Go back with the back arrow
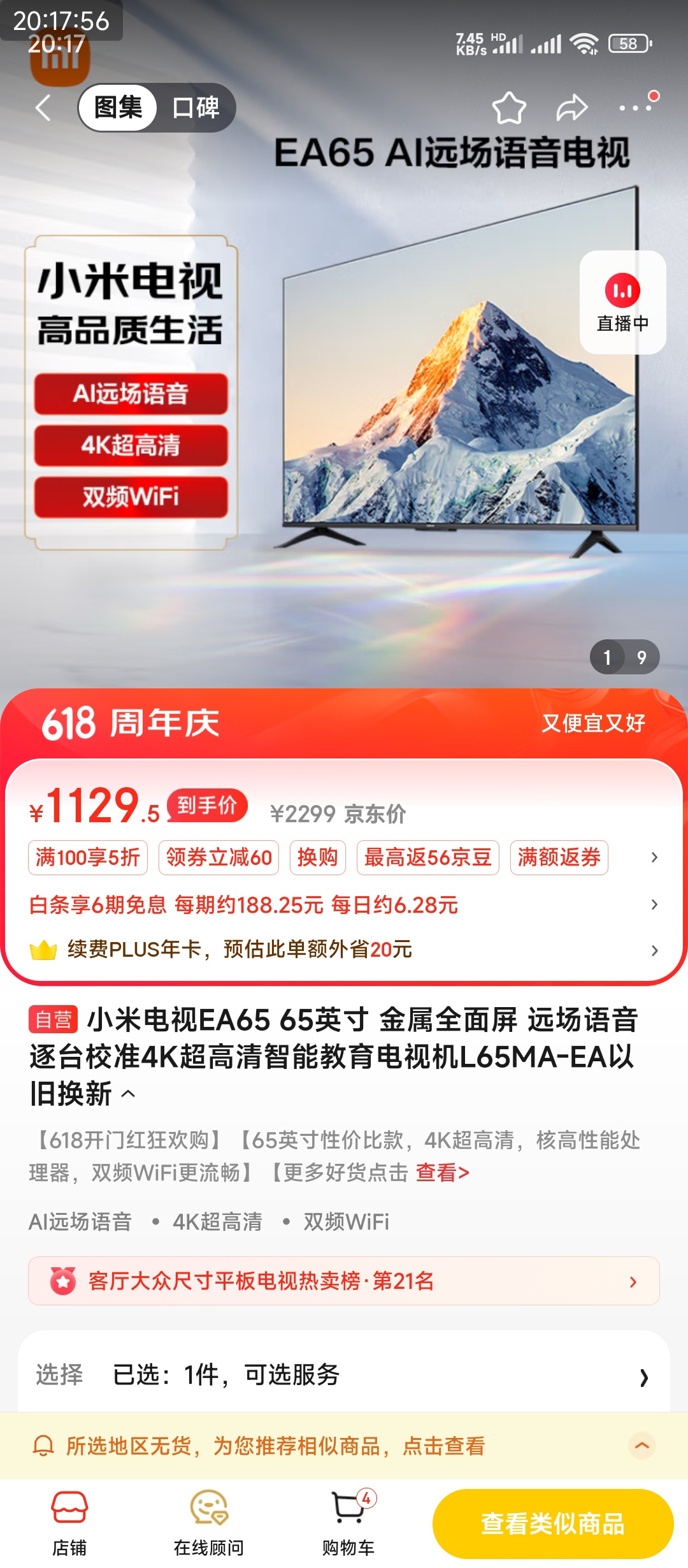Image resolution: width=688 pixels, height=1568 pixels. tap(43, 108)
